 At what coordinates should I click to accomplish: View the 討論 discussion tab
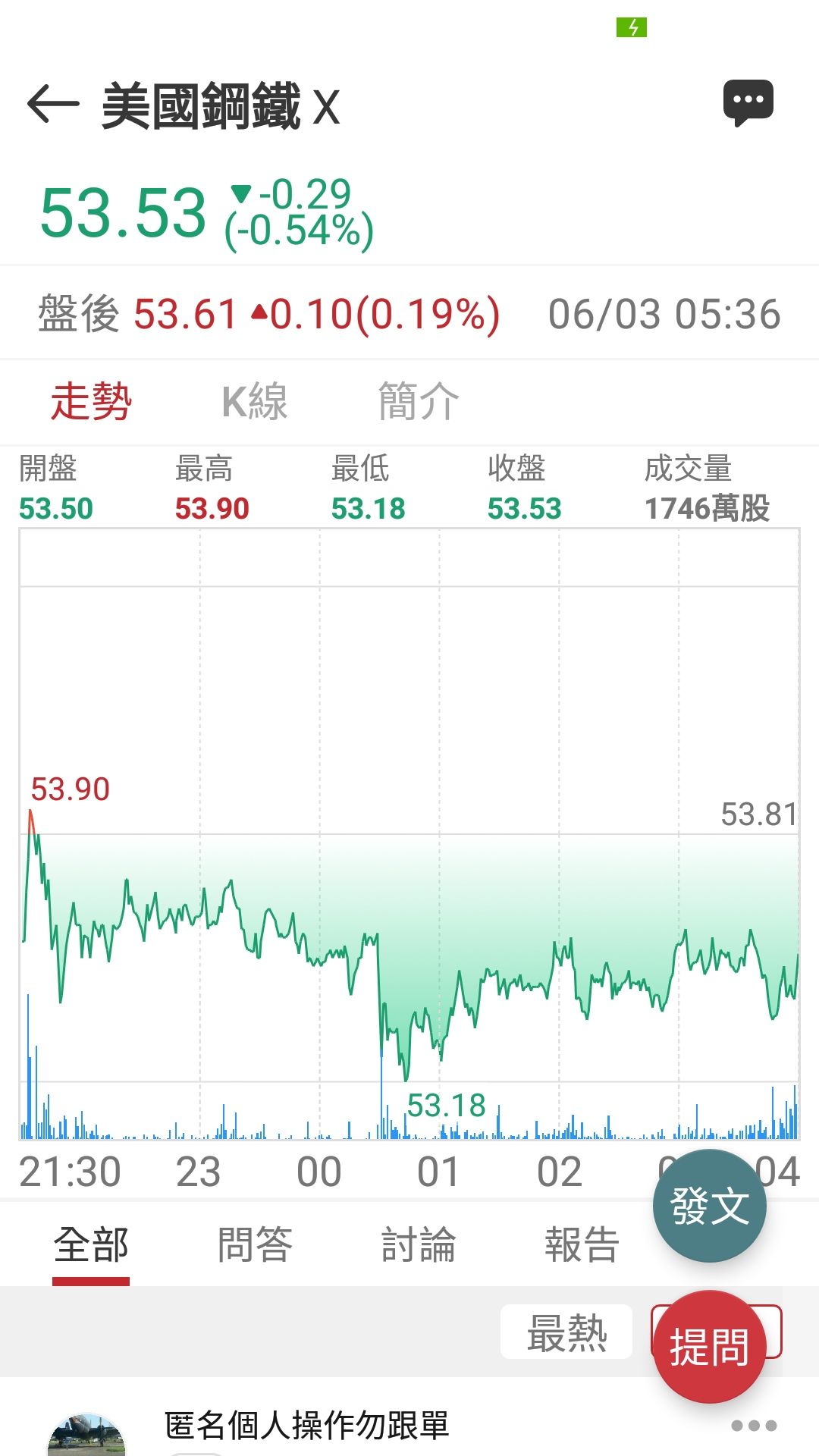tap(419, 1245)
